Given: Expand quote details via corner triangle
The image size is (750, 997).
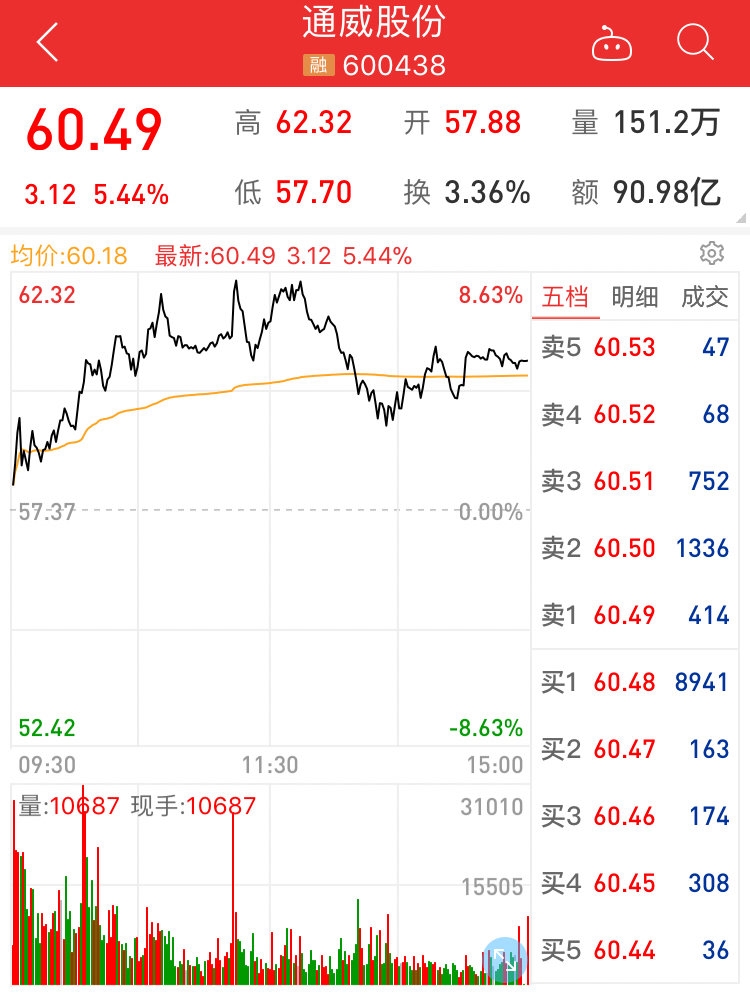Looking at the screenshot, I should click(x=740, y=218).
